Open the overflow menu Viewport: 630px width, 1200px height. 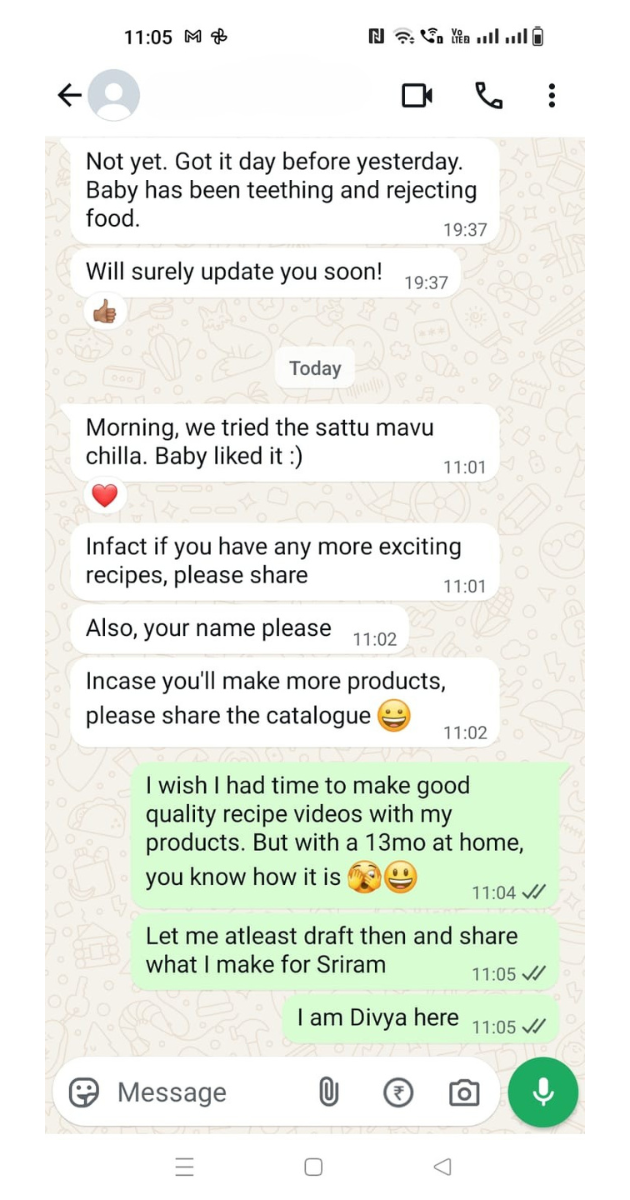tap(551, 96)
